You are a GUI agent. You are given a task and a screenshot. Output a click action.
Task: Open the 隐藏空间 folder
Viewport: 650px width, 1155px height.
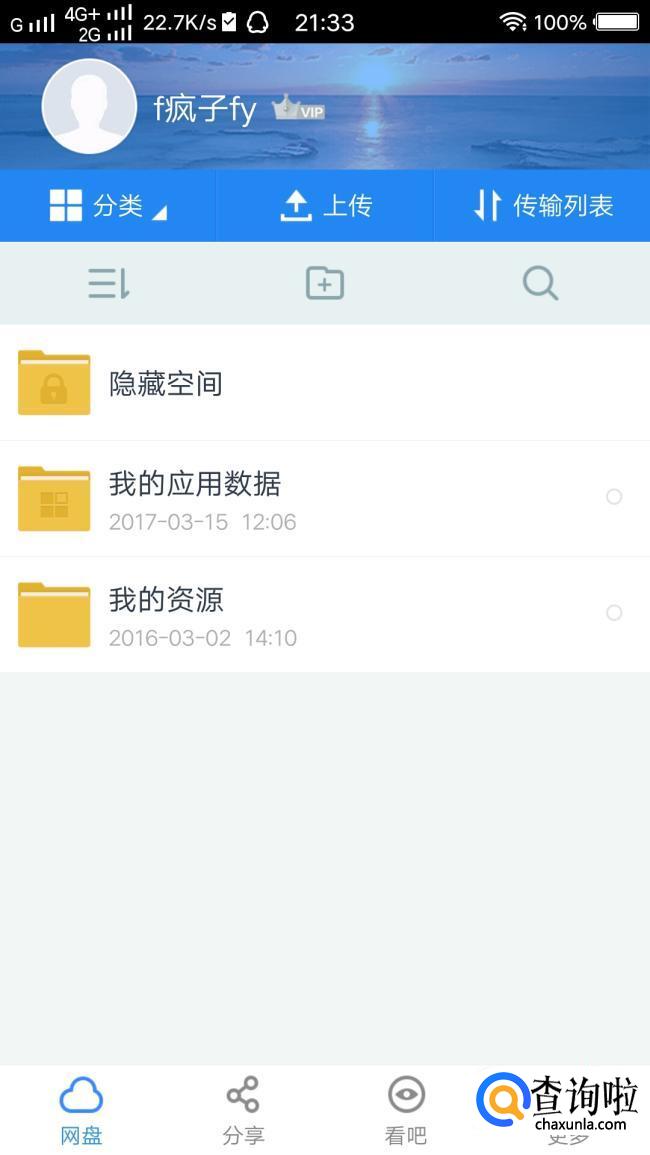[x=165, y=383]
